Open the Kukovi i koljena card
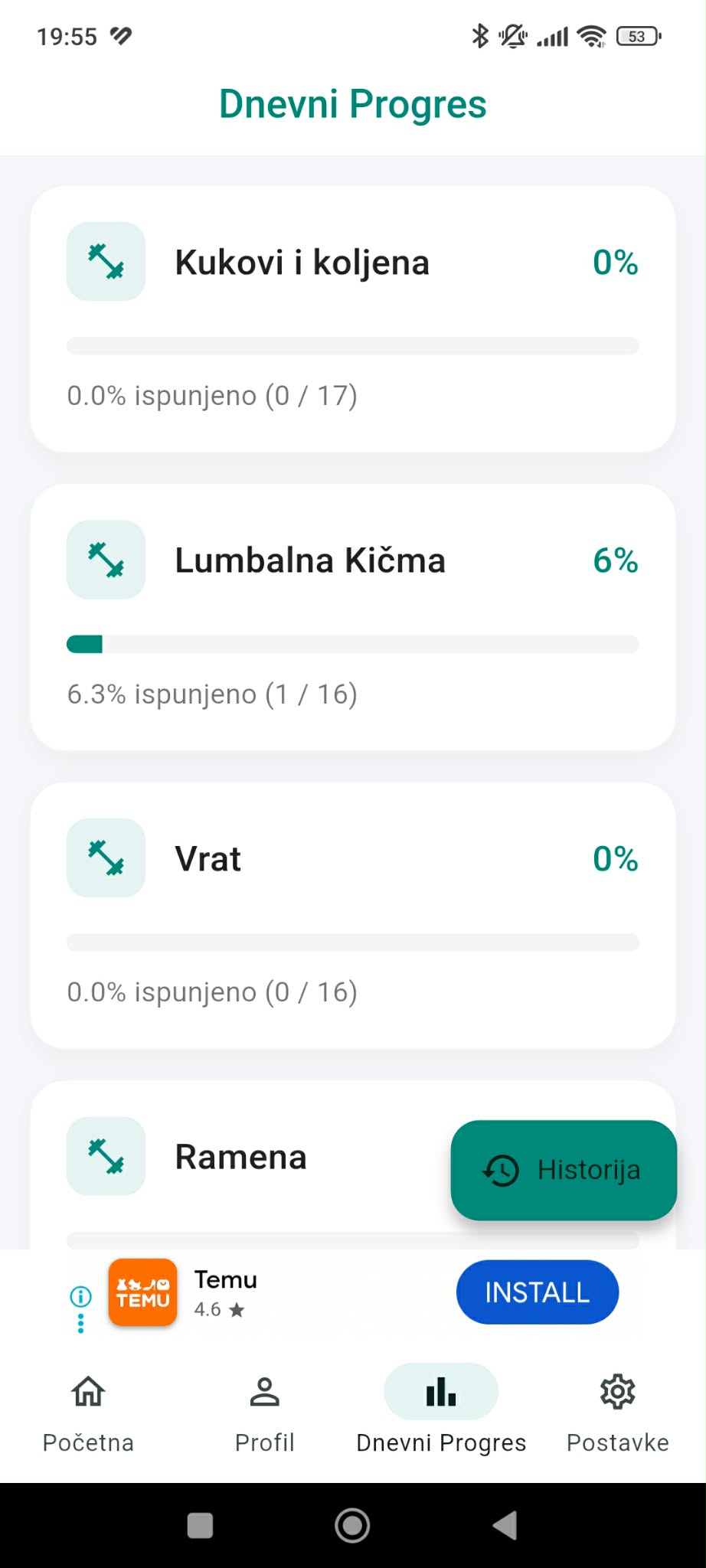This screenshot has width=706, height=1568. pyautogui.click(x=352, y=318)
